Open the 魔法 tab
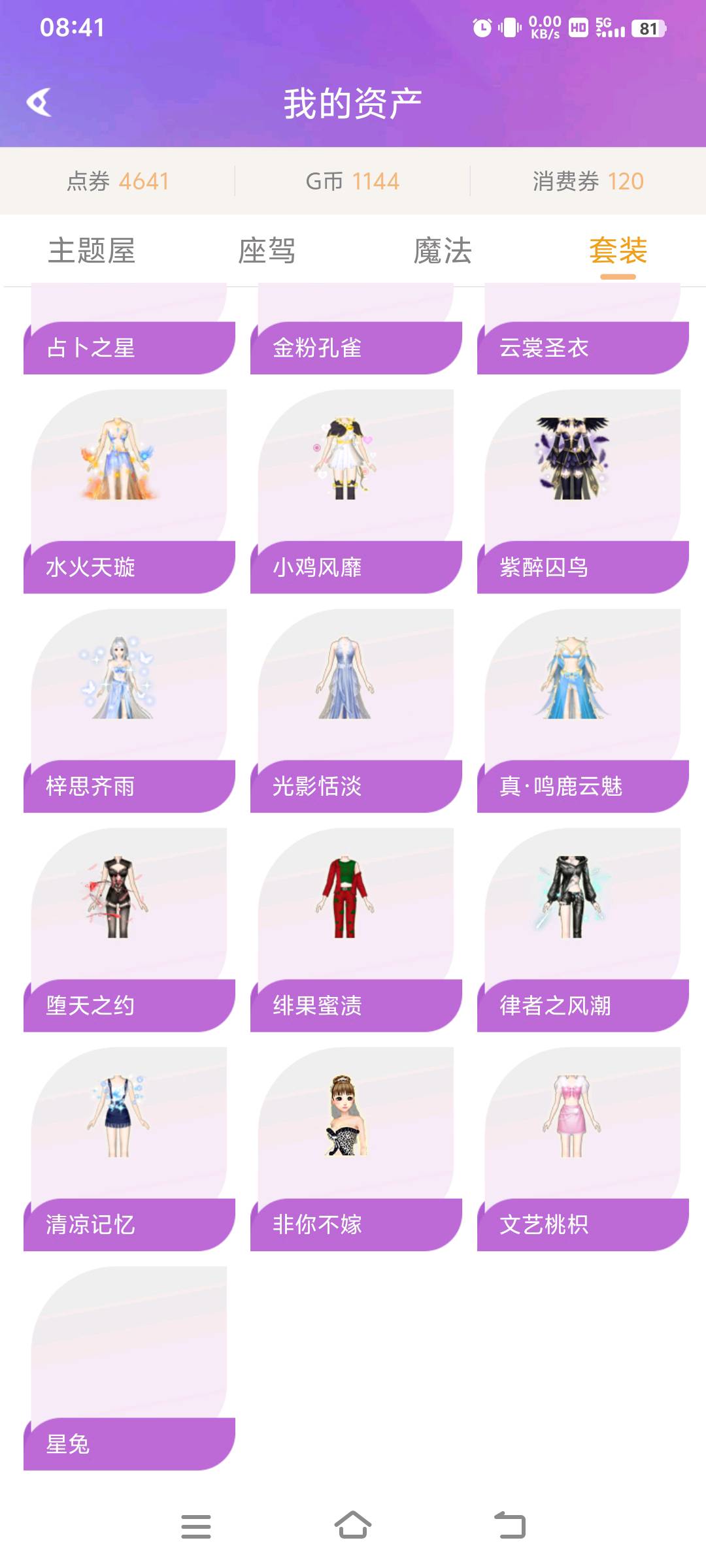706x1568 pixels. click(x=443, y=252)
